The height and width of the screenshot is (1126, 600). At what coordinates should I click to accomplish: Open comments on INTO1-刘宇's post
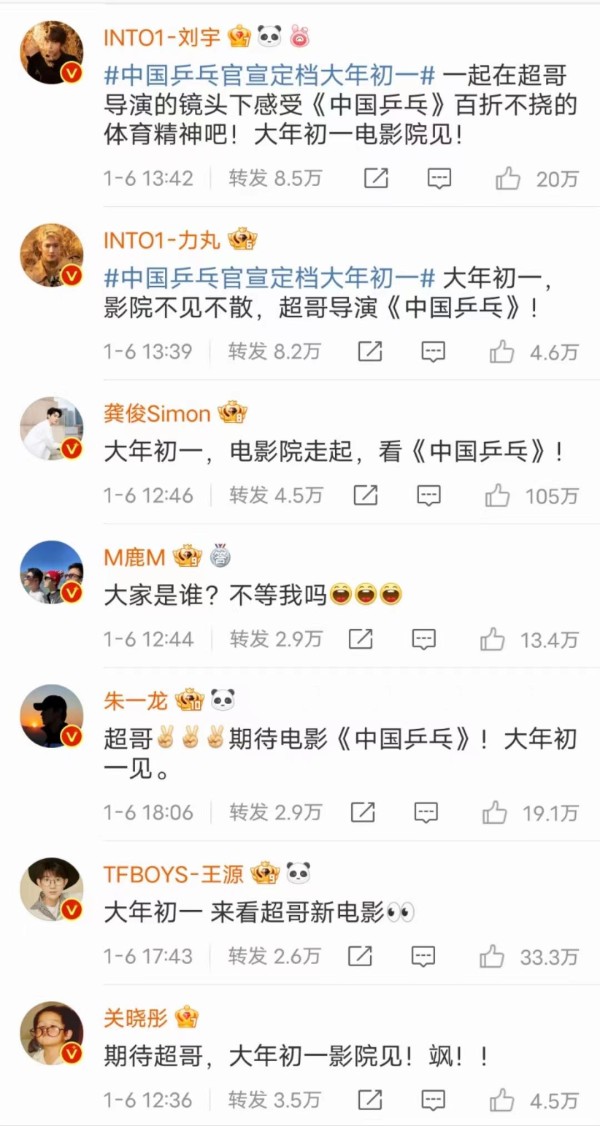tap(439, 178)
